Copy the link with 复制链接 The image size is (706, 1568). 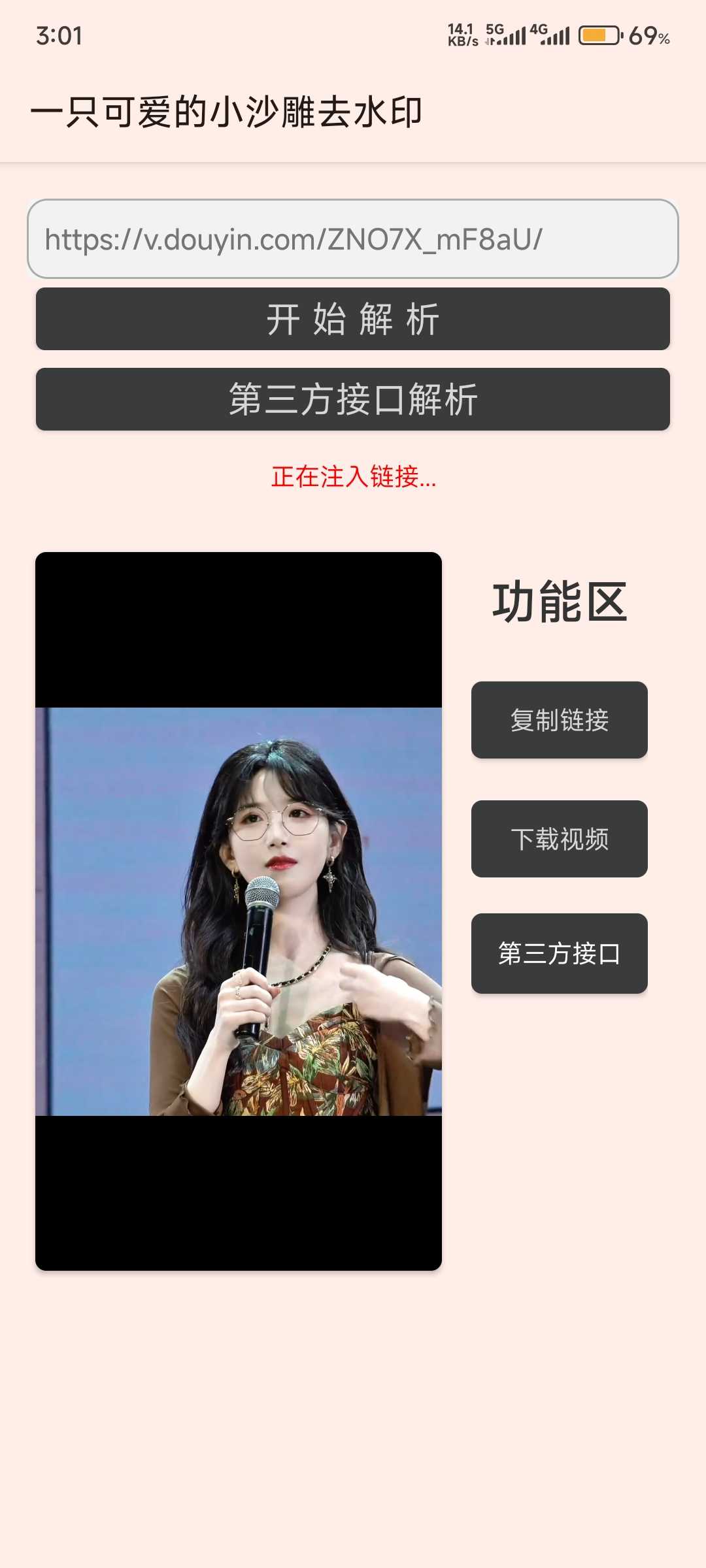tap(560, 720)
